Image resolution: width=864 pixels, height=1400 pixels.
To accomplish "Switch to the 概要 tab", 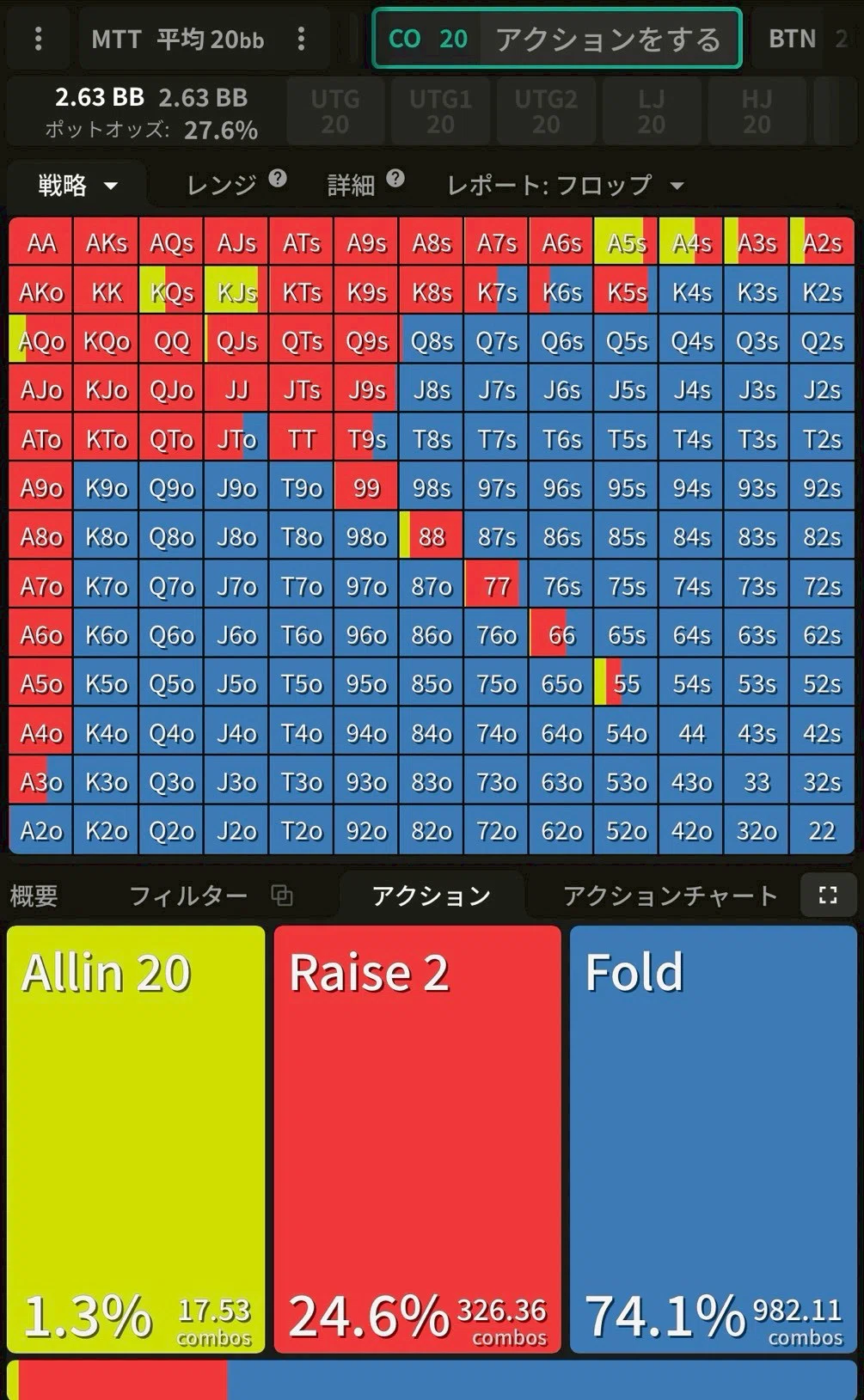I will point(34,896).
